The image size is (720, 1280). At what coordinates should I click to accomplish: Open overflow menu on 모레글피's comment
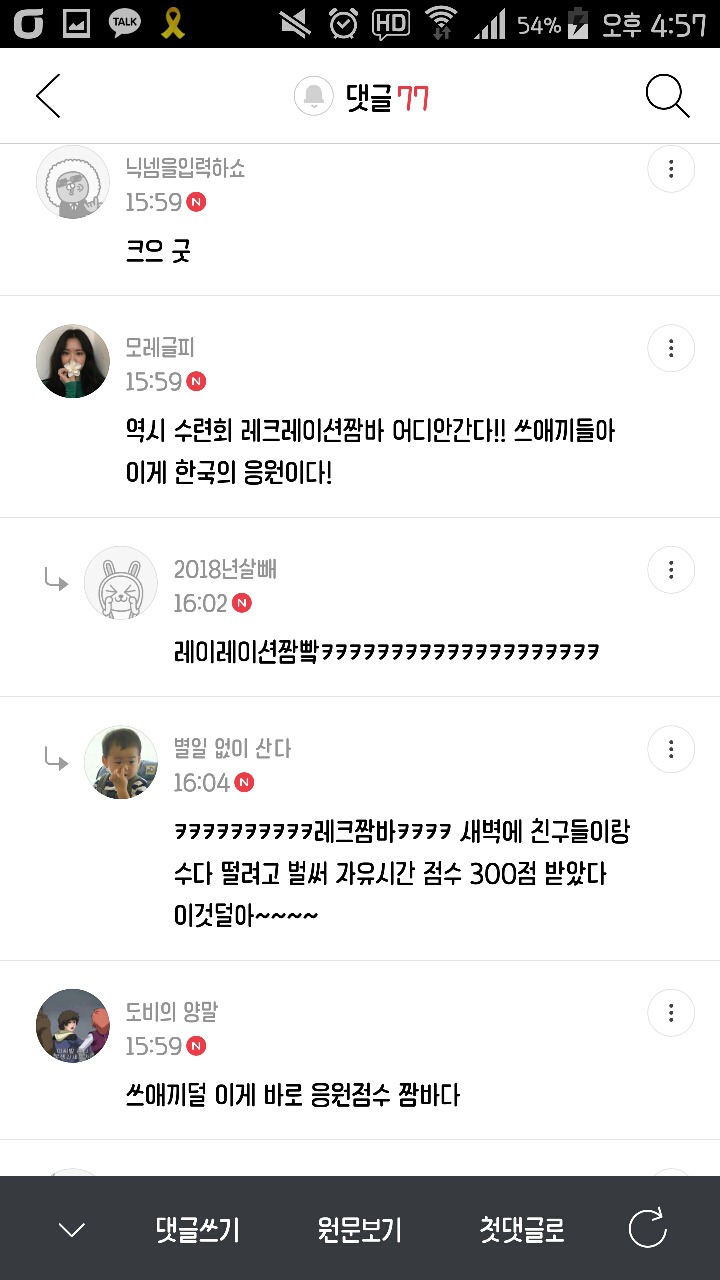(x=671, y=349)
